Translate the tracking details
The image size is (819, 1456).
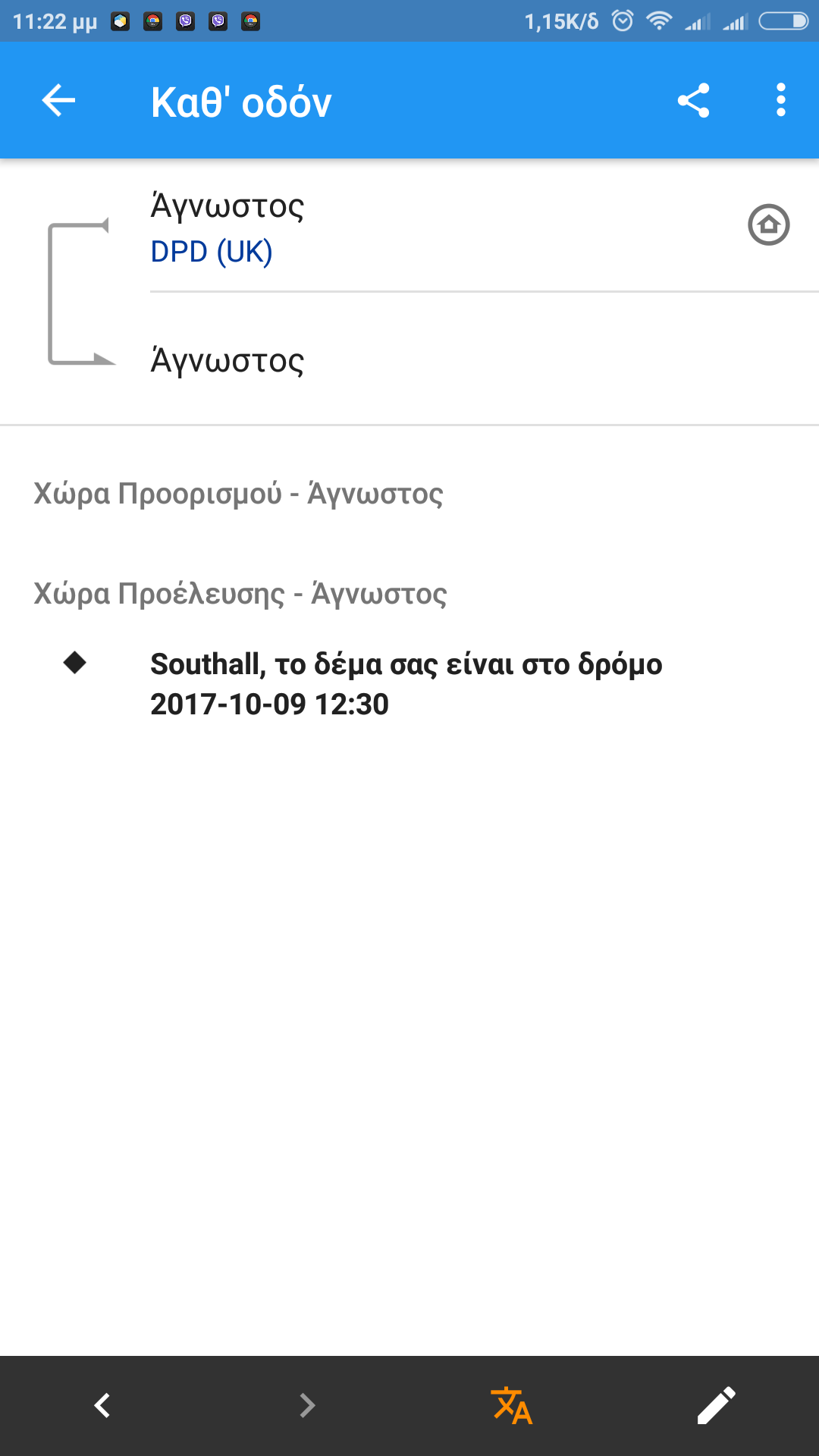512,1405
